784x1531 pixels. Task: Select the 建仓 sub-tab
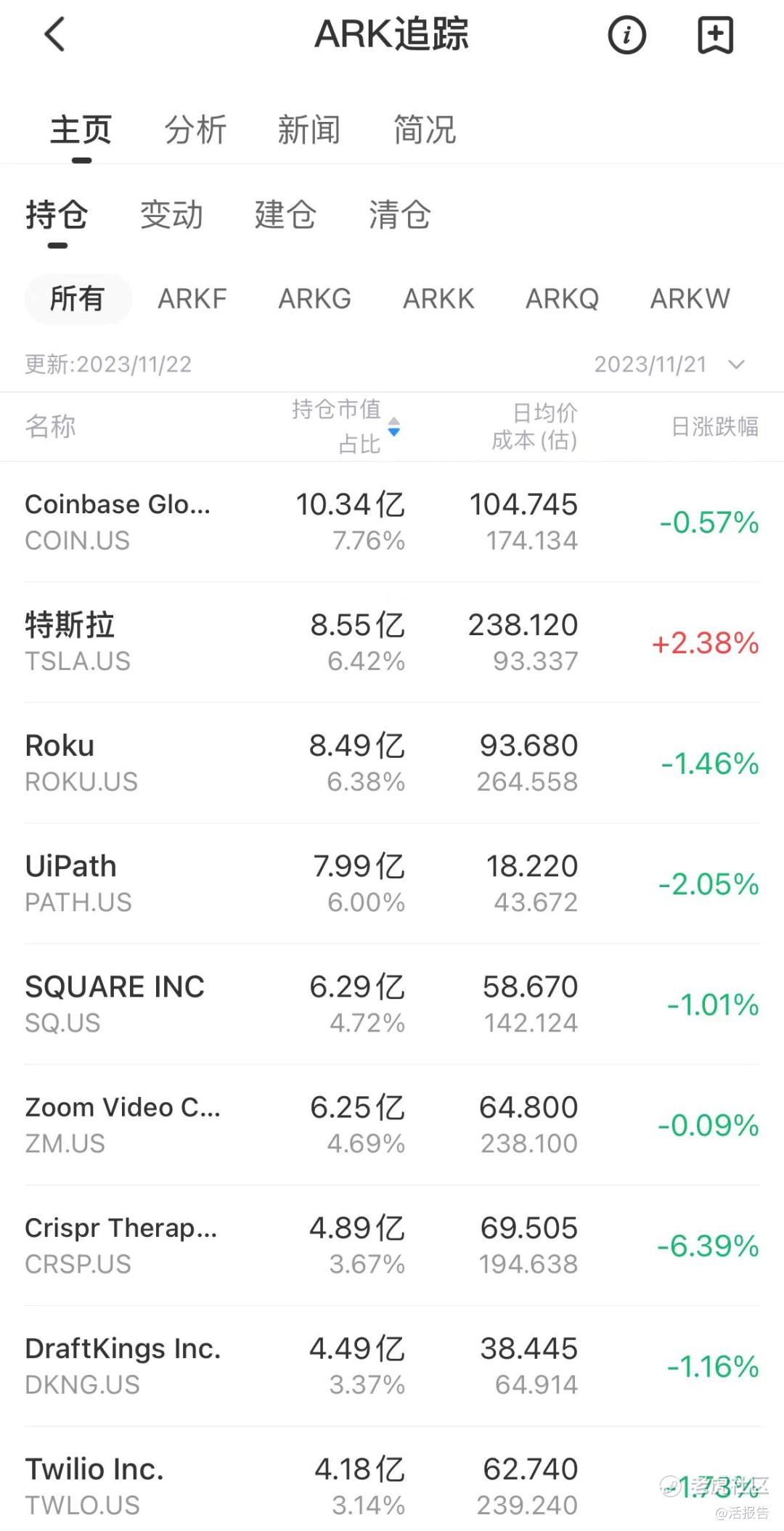tap(285, 215)
